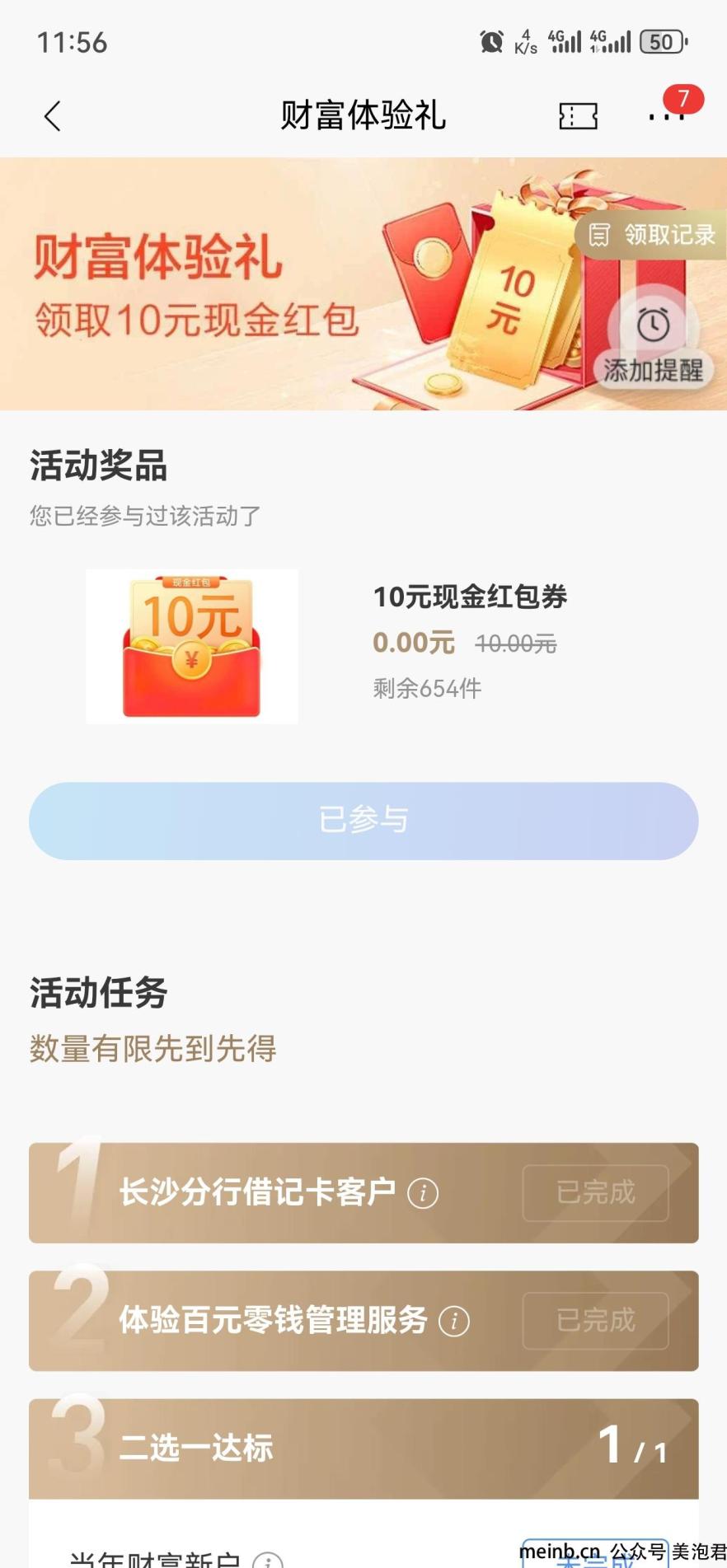Open the three-dot more menu
This screenshot has height=1568, width=727.
point(666,116)
